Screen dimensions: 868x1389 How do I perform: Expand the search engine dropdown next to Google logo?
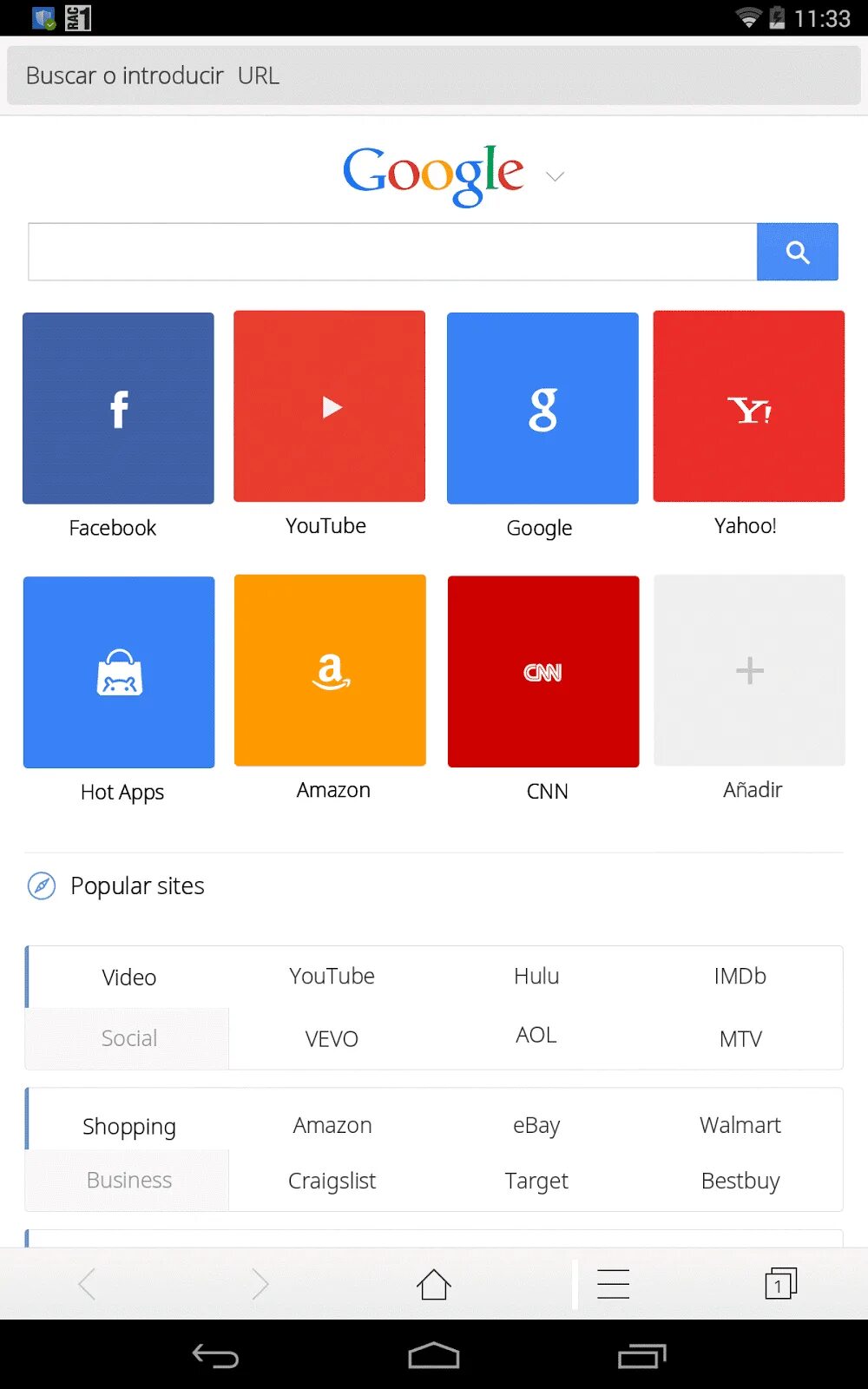pos(555,176)
